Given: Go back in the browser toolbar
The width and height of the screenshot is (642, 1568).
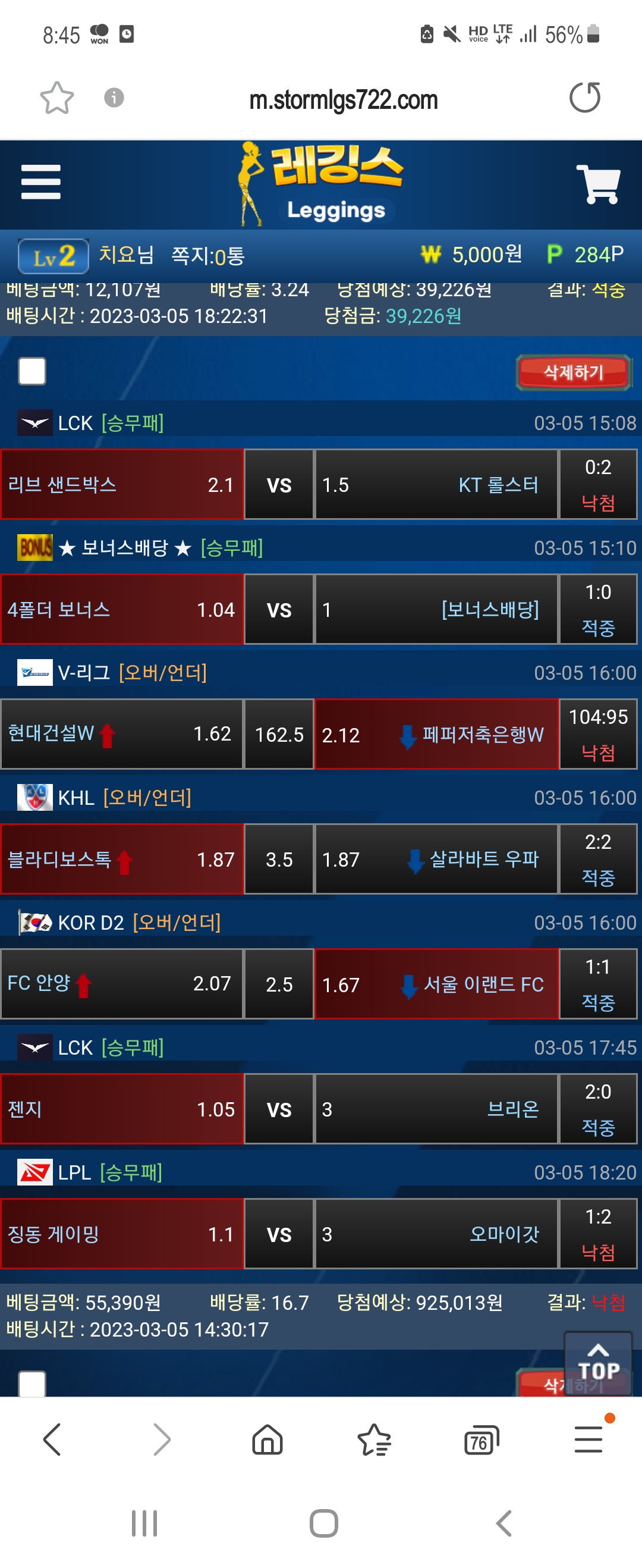Looking at the screenshot, I should click(52, 1440).
